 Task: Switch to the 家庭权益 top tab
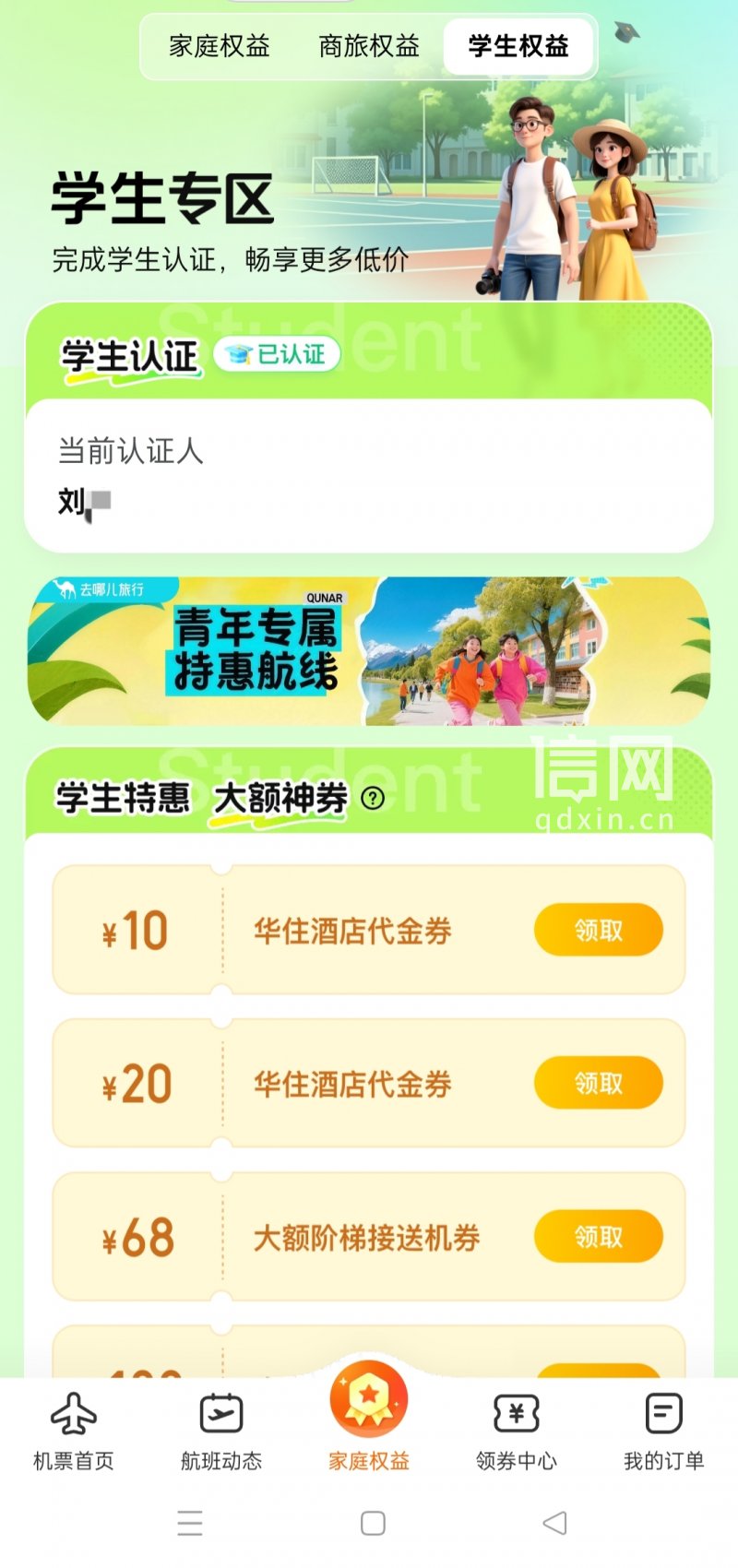220,46
